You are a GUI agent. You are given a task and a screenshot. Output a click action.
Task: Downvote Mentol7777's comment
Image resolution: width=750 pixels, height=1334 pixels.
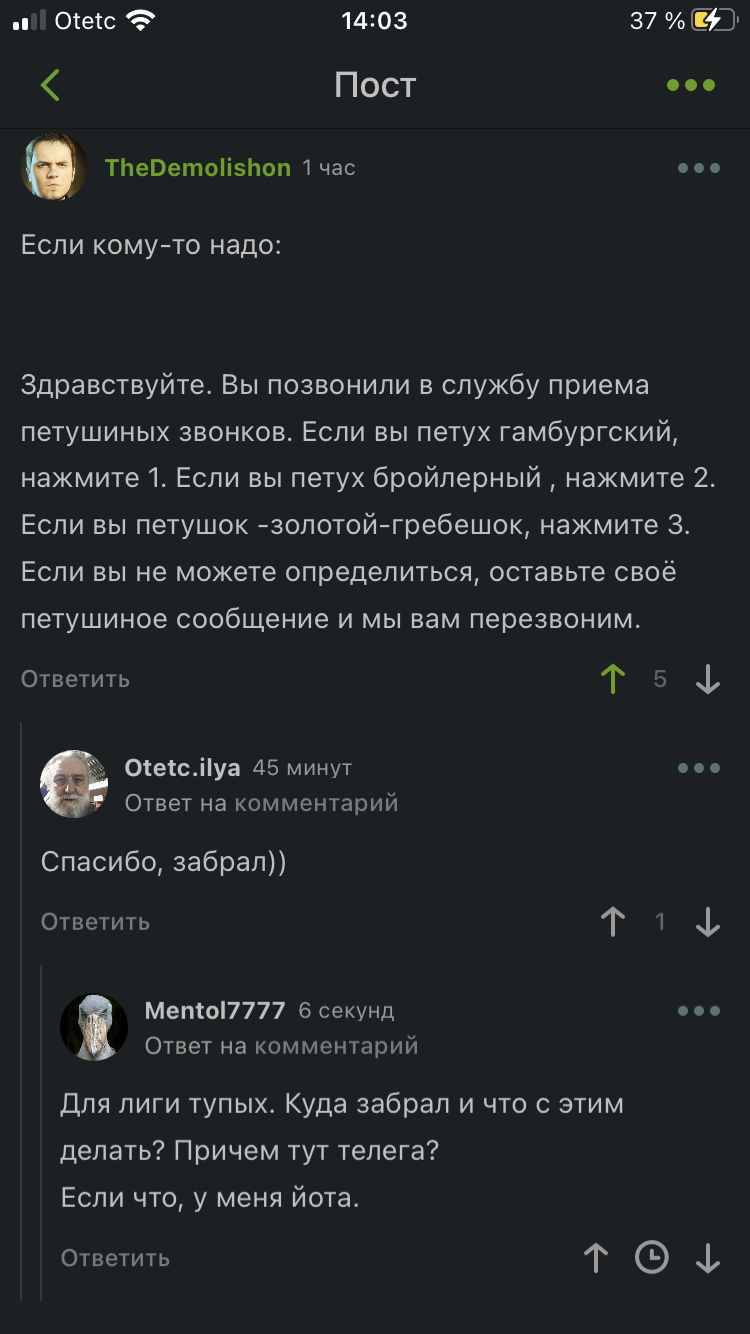pyautogui.click(x=708, y=1258)
